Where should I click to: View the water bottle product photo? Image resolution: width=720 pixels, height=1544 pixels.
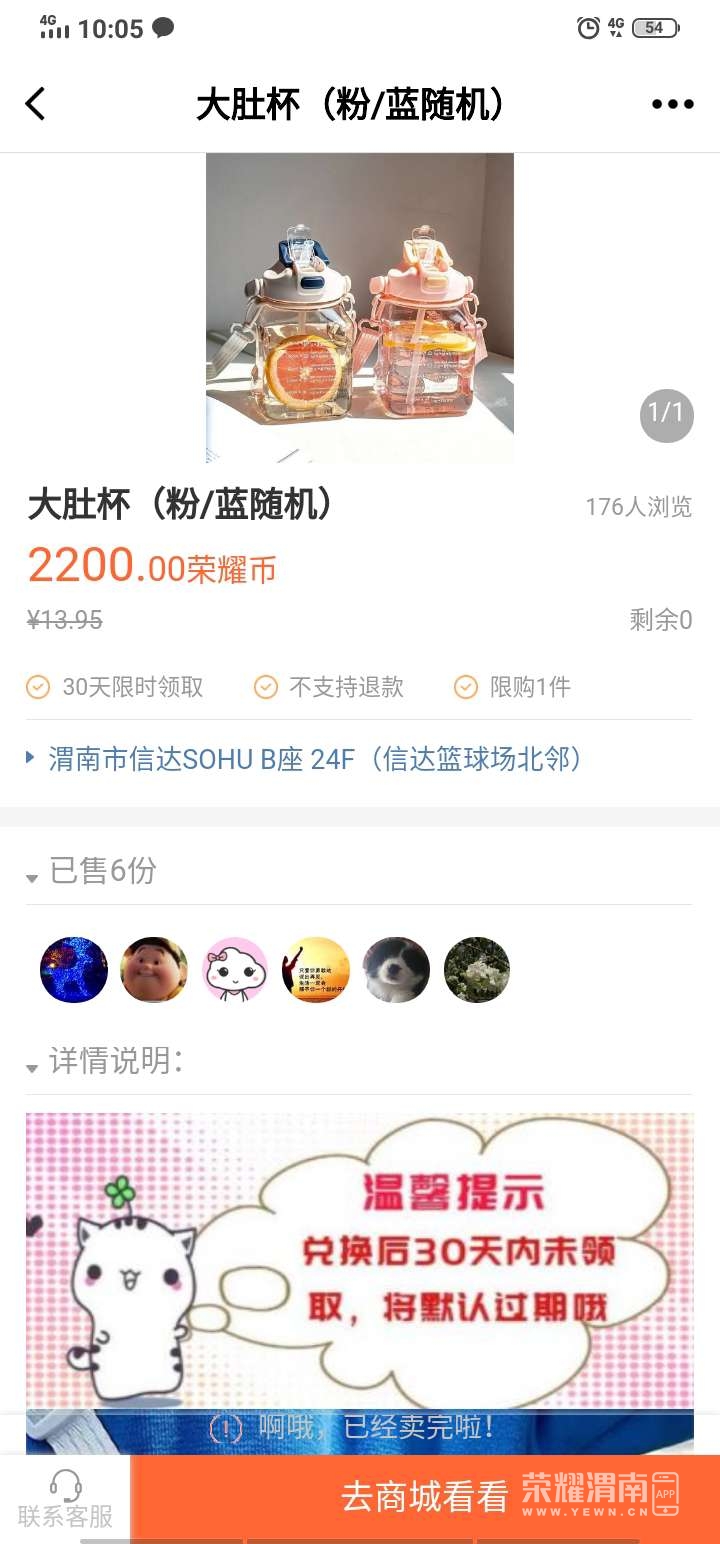[x=360, y=307]
